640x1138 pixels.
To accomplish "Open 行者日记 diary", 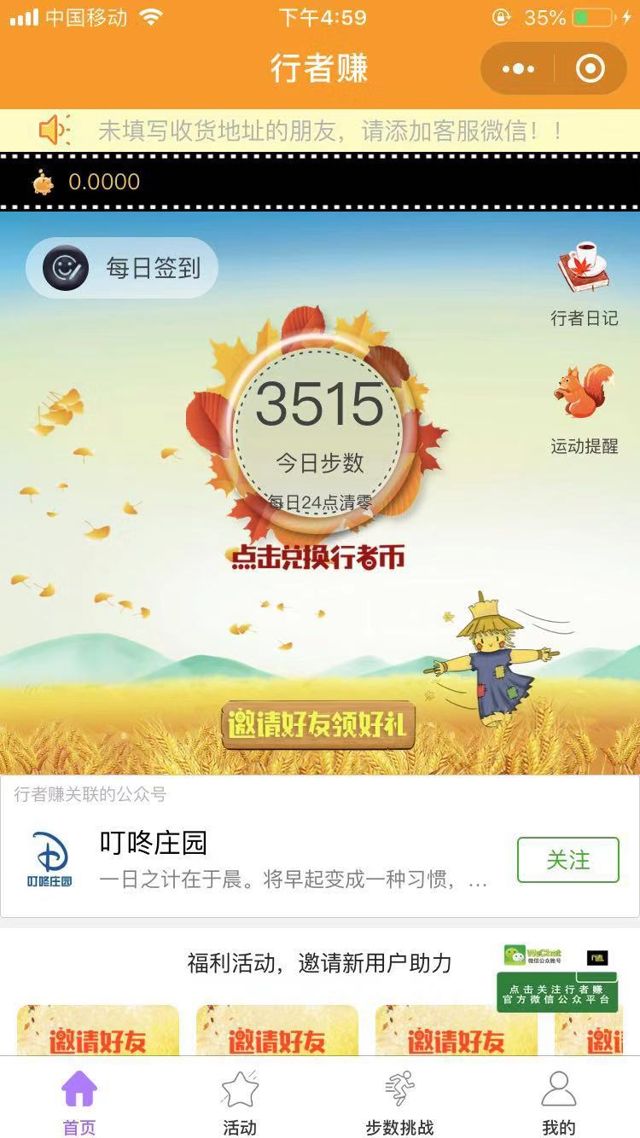I will click(x=584, y=285).
